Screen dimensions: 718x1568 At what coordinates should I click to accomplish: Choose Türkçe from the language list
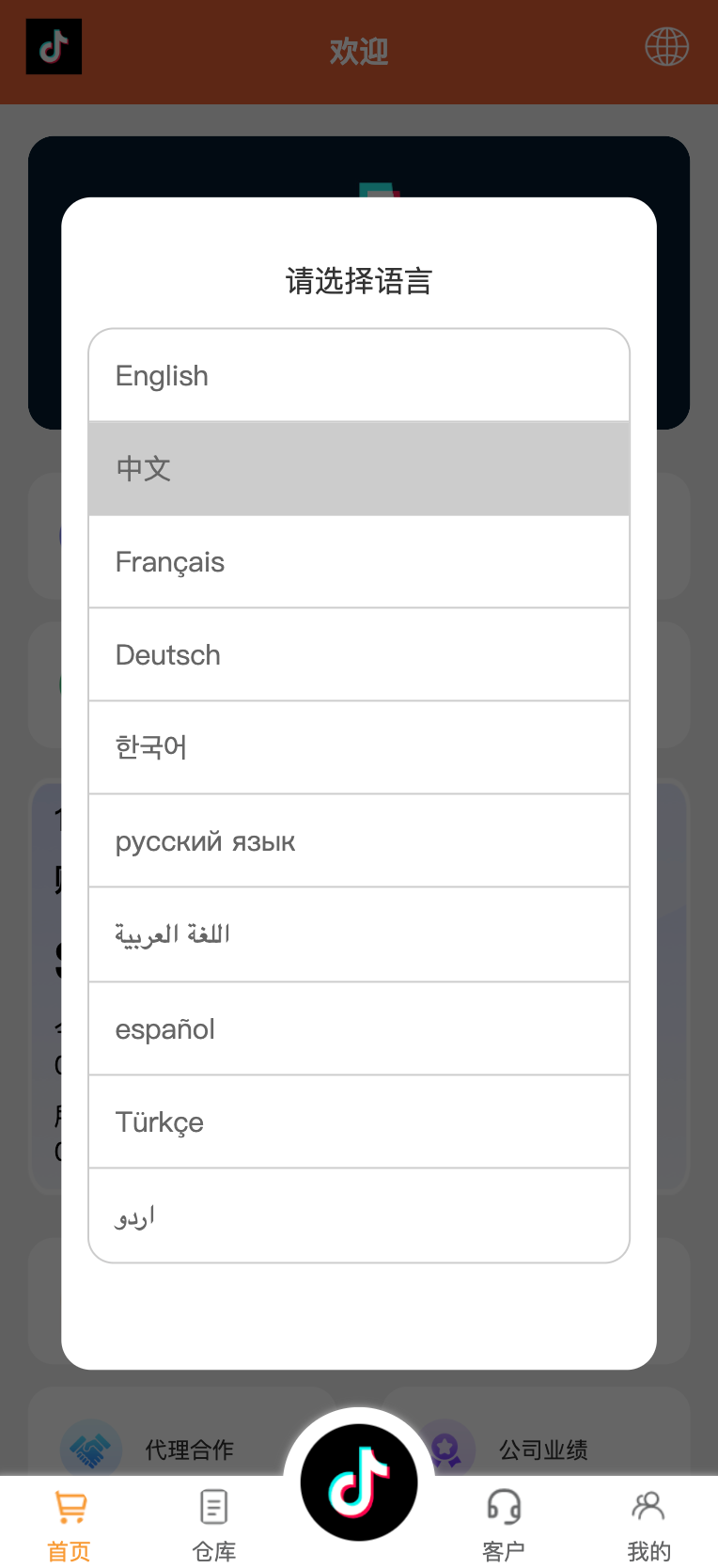358,1122
